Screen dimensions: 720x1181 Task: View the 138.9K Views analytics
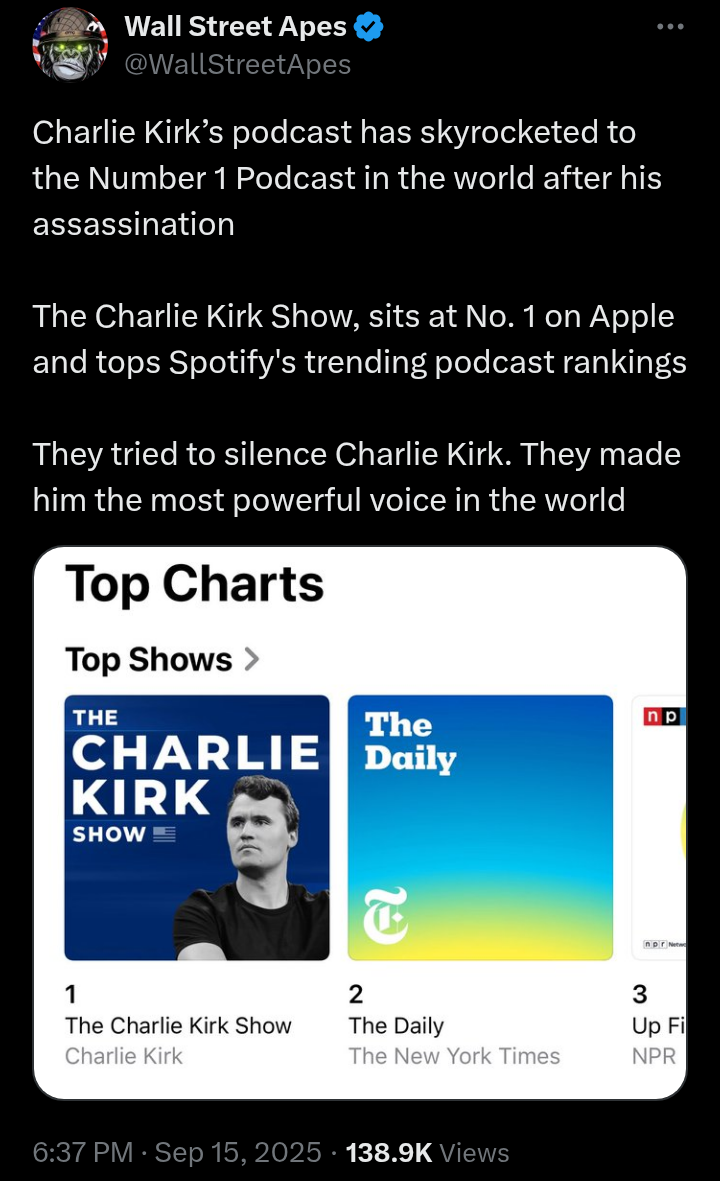(x=427, y=1152)
